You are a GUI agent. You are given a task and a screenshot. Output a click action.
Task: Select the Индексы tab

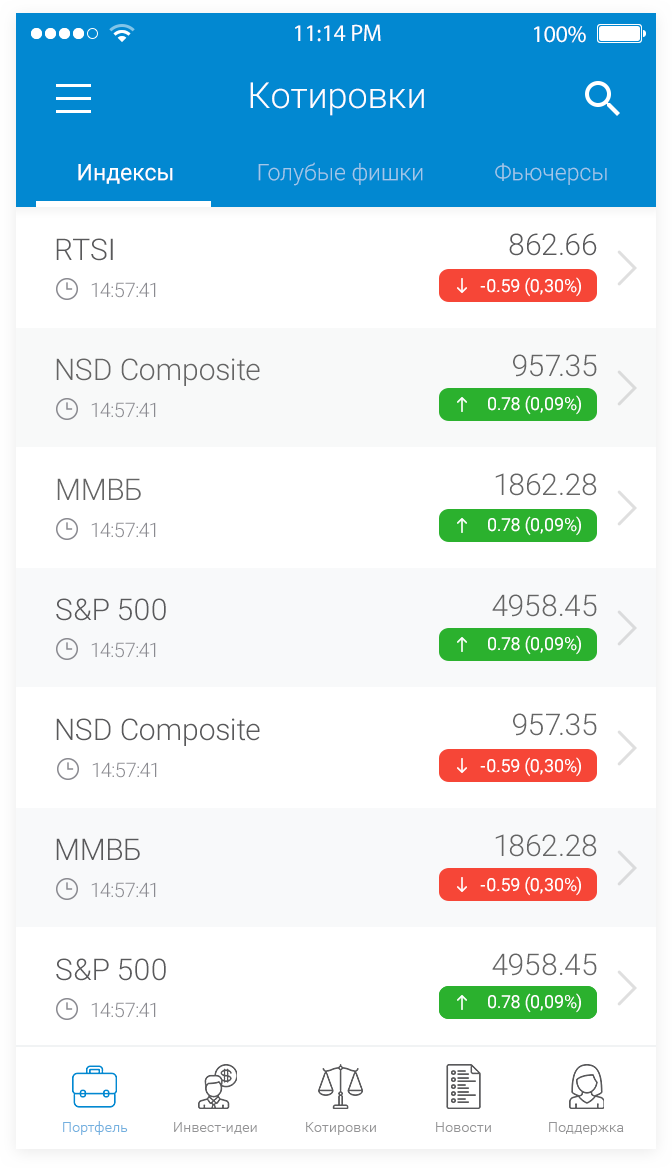[124, 173]
